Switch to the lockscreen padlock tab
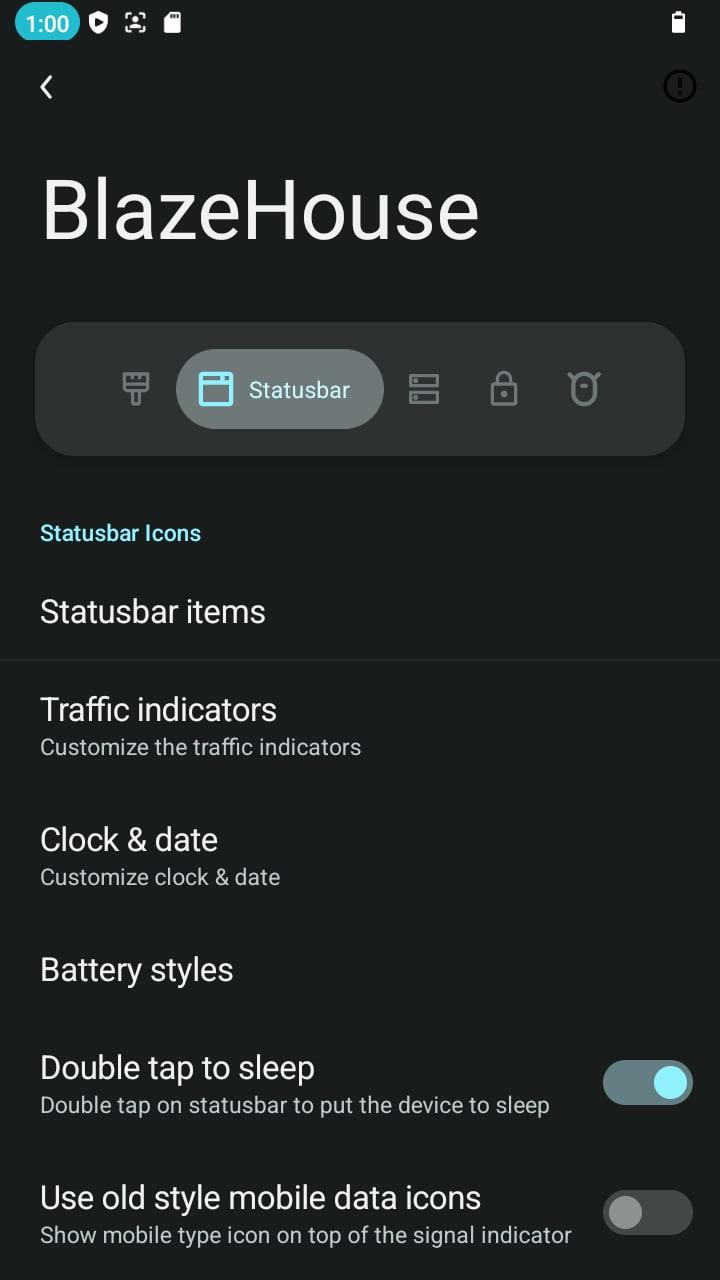 click(504, 389)
